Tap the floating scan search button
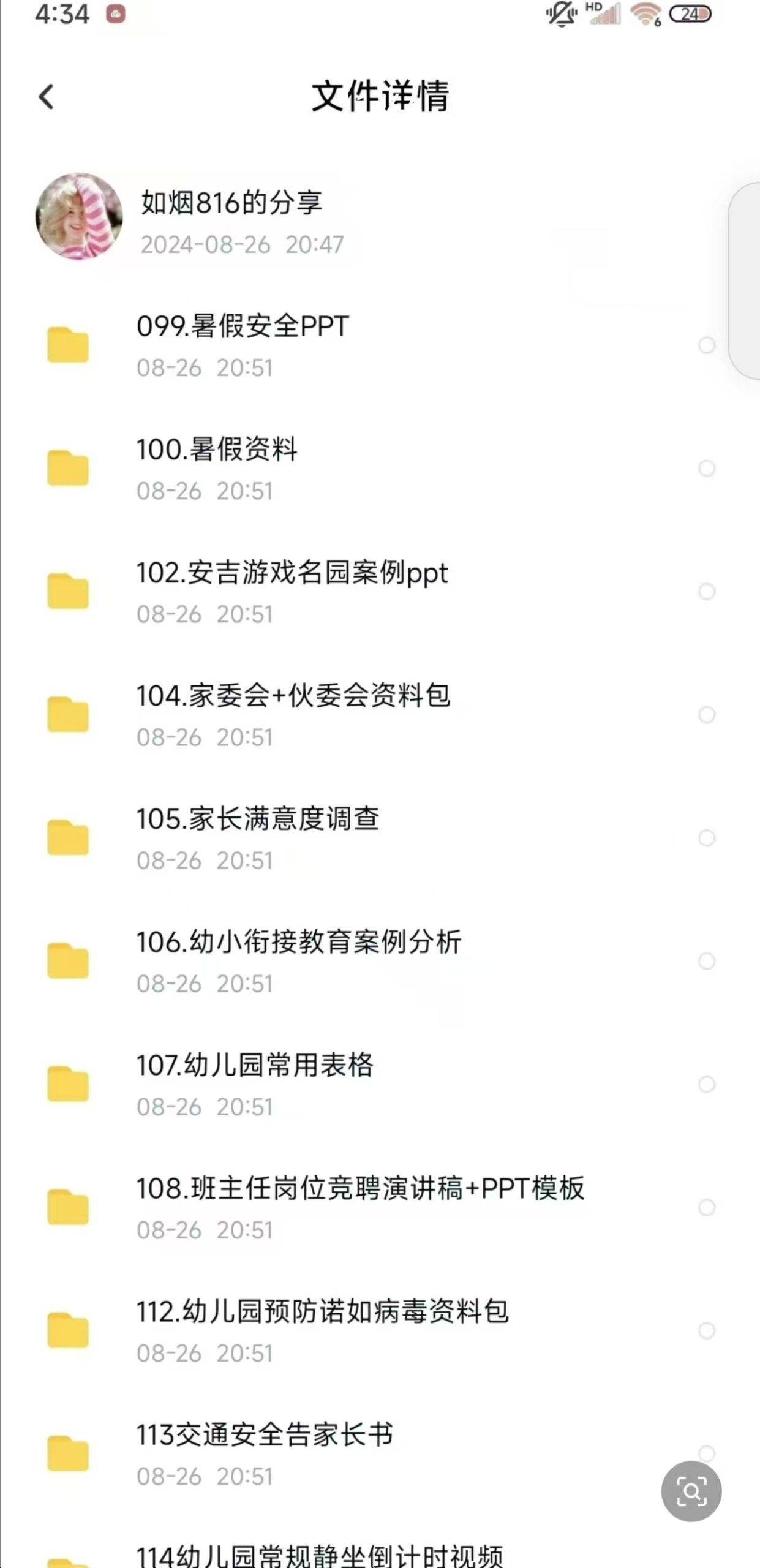The width and height of the screenshot is (760, 1568). pyautogui.click(x=691, y=1491)
